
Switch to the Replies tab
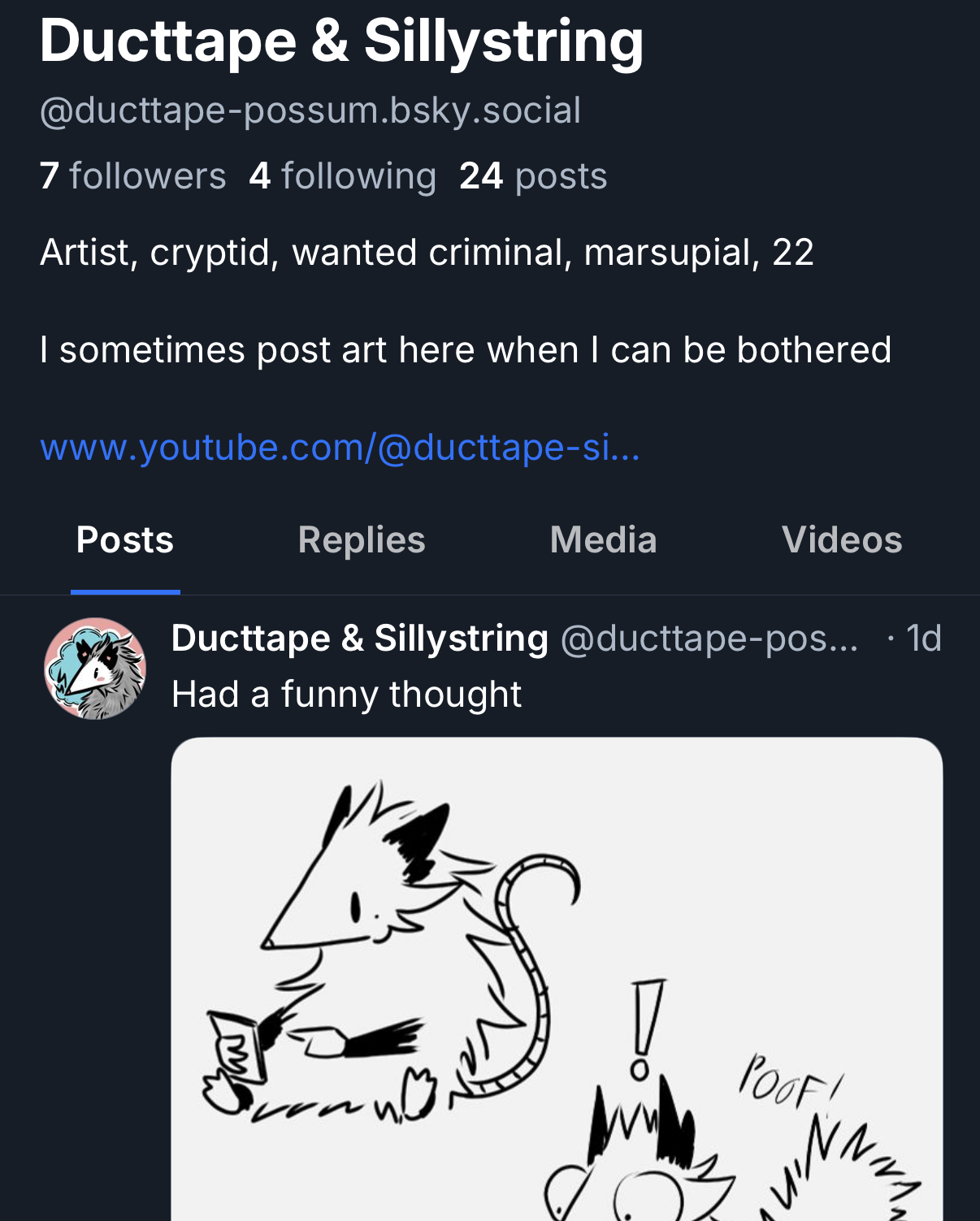coord(362,540)
